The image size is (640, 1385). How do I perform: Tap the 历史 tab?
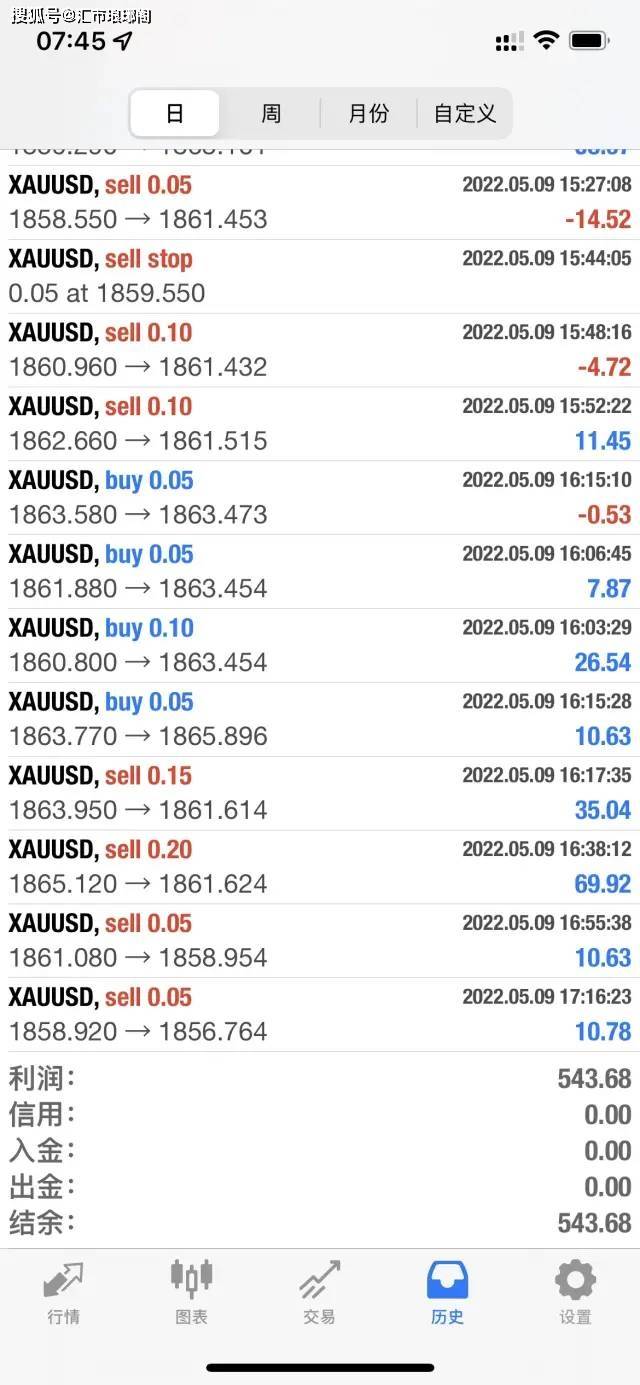447,1292
